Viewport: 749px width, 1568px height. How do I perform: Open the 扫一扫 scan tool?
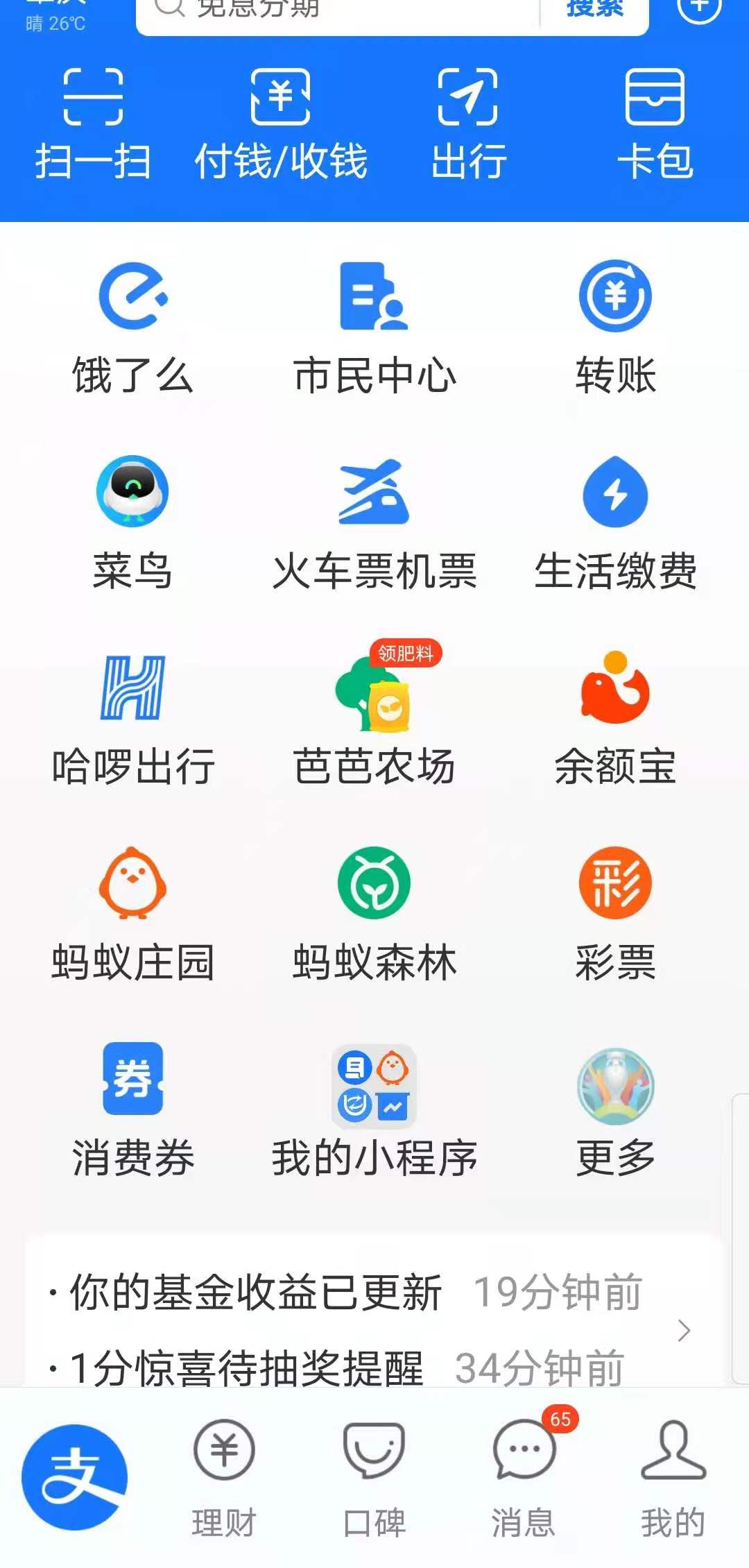(94, 121)
